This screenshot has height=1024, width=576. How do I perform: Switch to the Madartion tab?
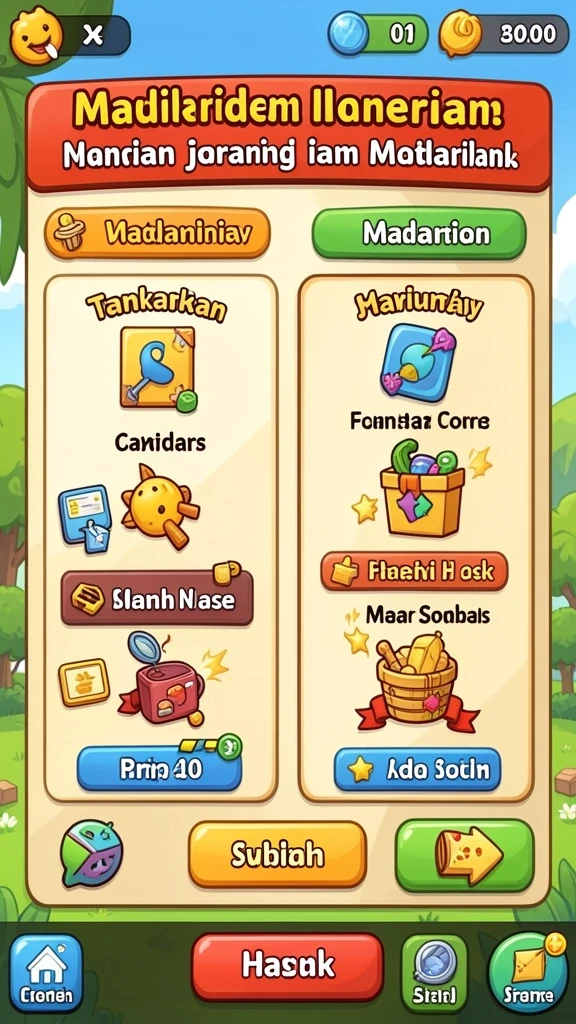point(419,234)
